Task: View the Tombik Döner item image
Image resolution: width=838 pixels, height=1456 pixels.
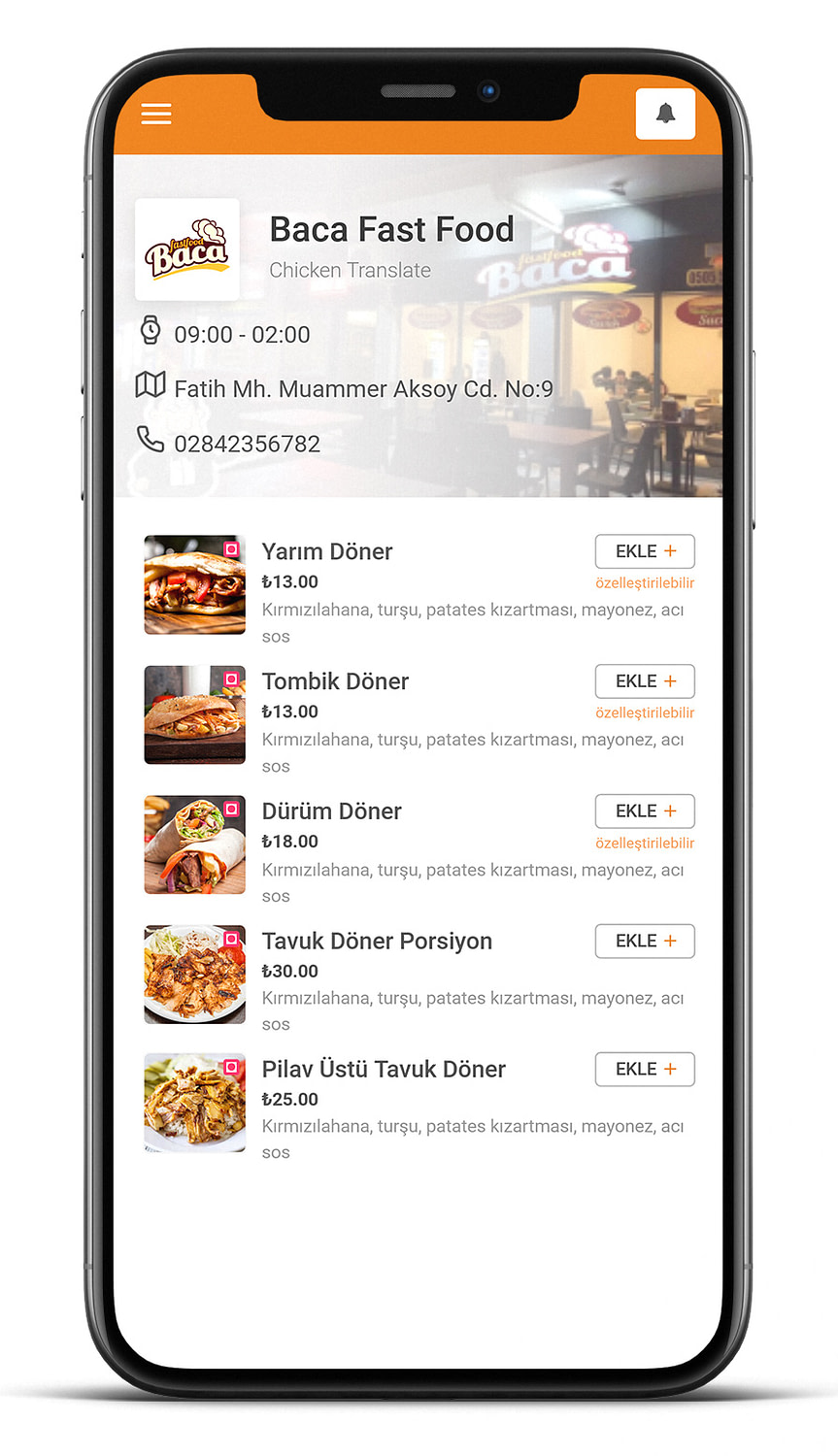Action: coord(194,714)
